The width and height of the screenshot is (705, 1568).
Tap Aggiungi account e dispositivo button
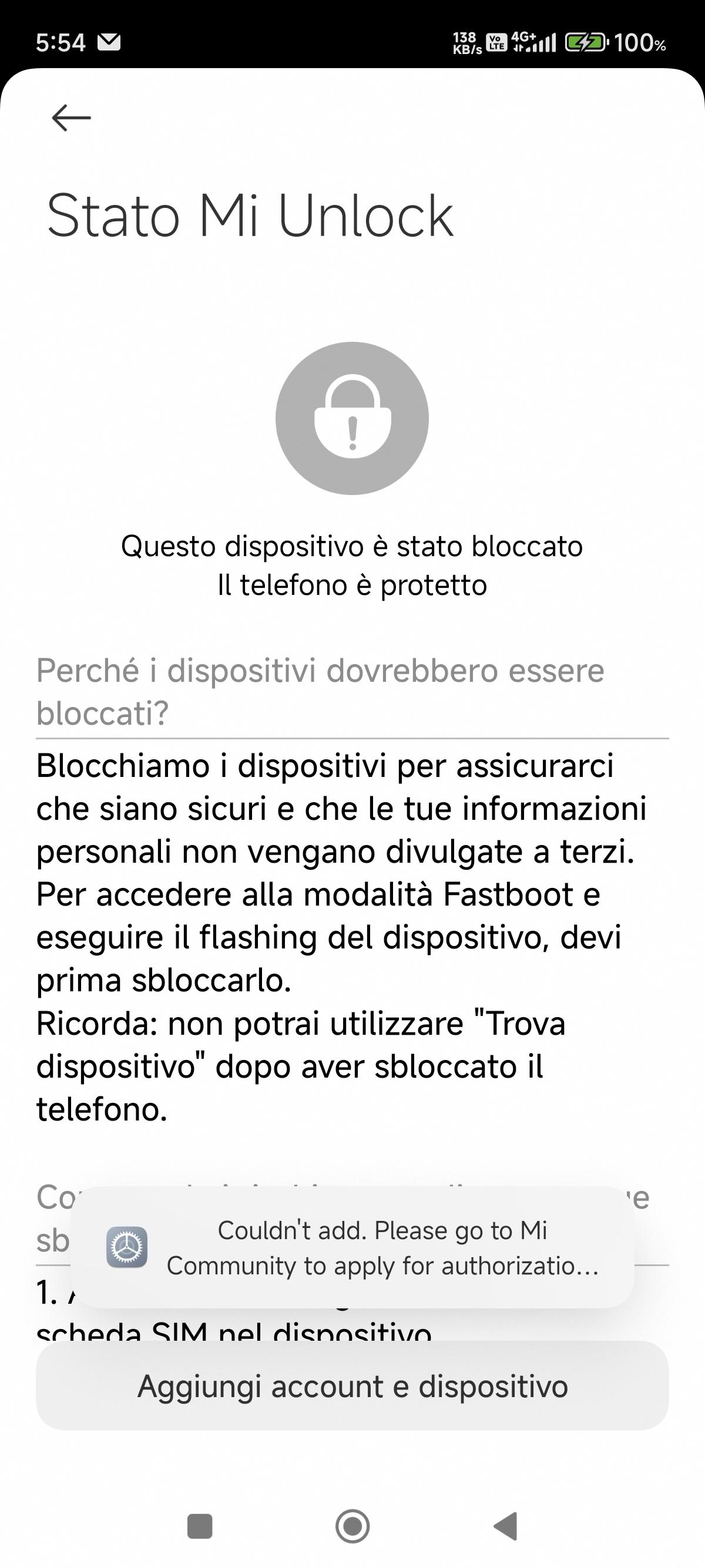coord(352,1386)
